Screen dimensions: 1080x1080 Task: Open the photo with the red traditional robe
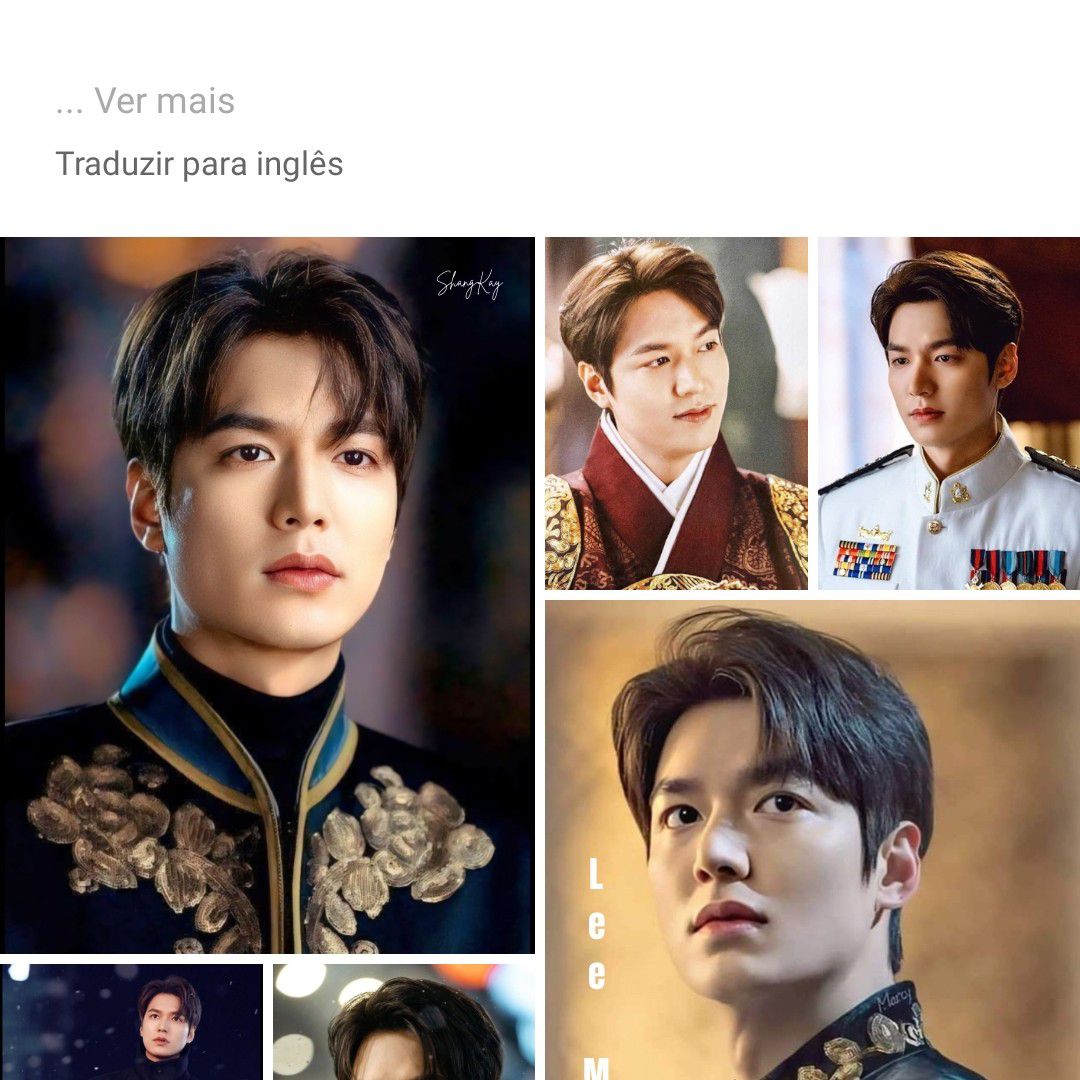click(x=676, y=413)
